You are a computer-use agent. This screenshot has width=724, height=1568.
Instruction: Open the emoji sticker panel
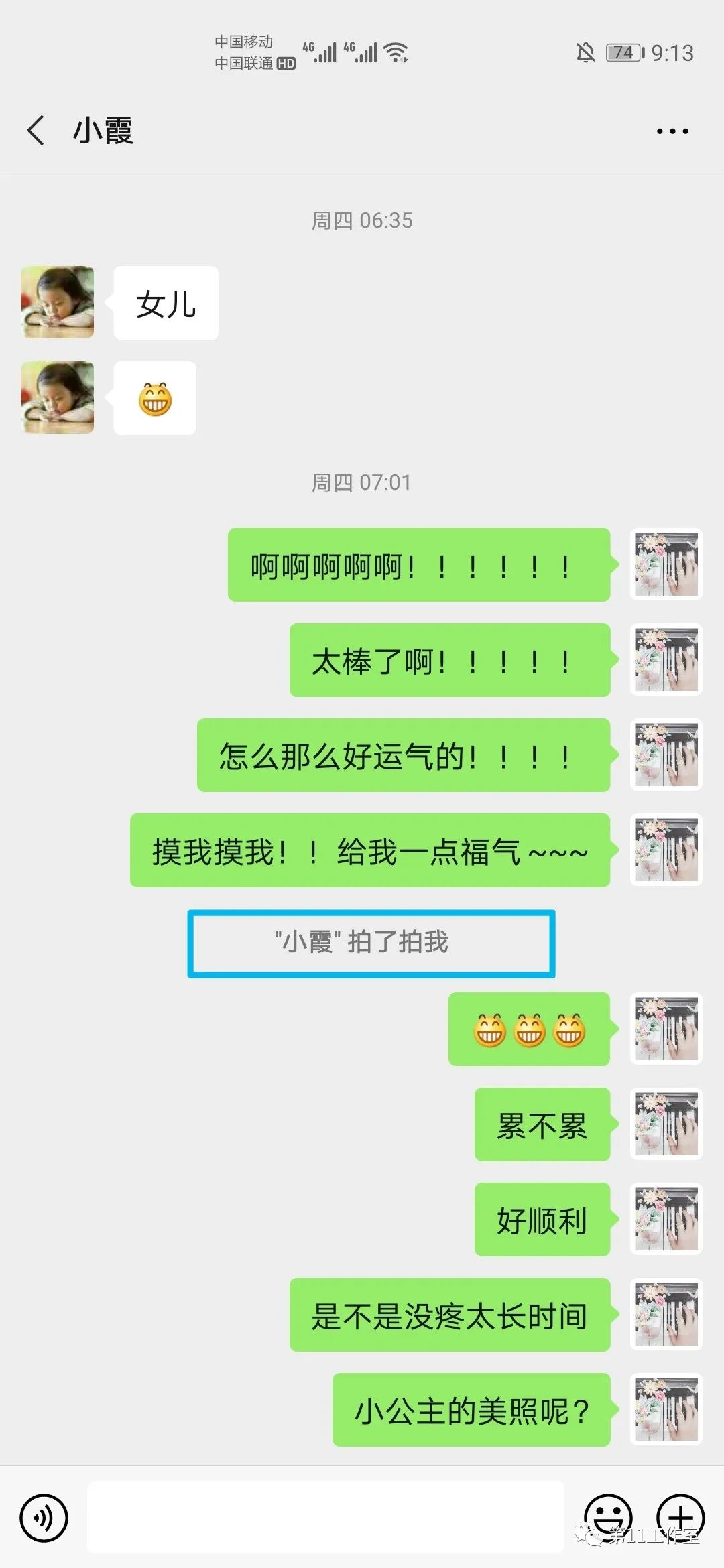(608, 1518)
